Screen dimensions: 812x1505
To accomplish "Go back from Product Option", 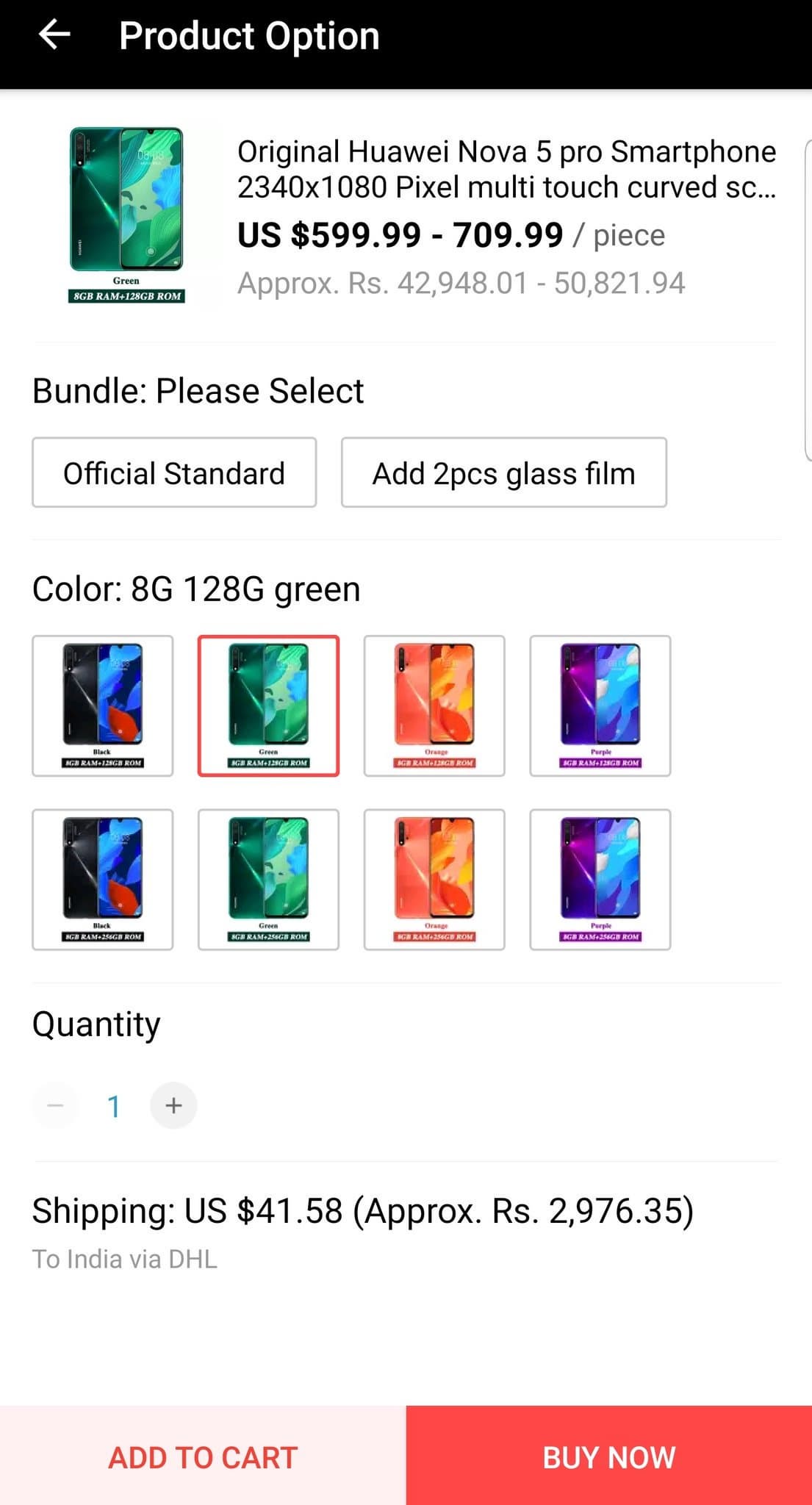I will tap(54, 35).
